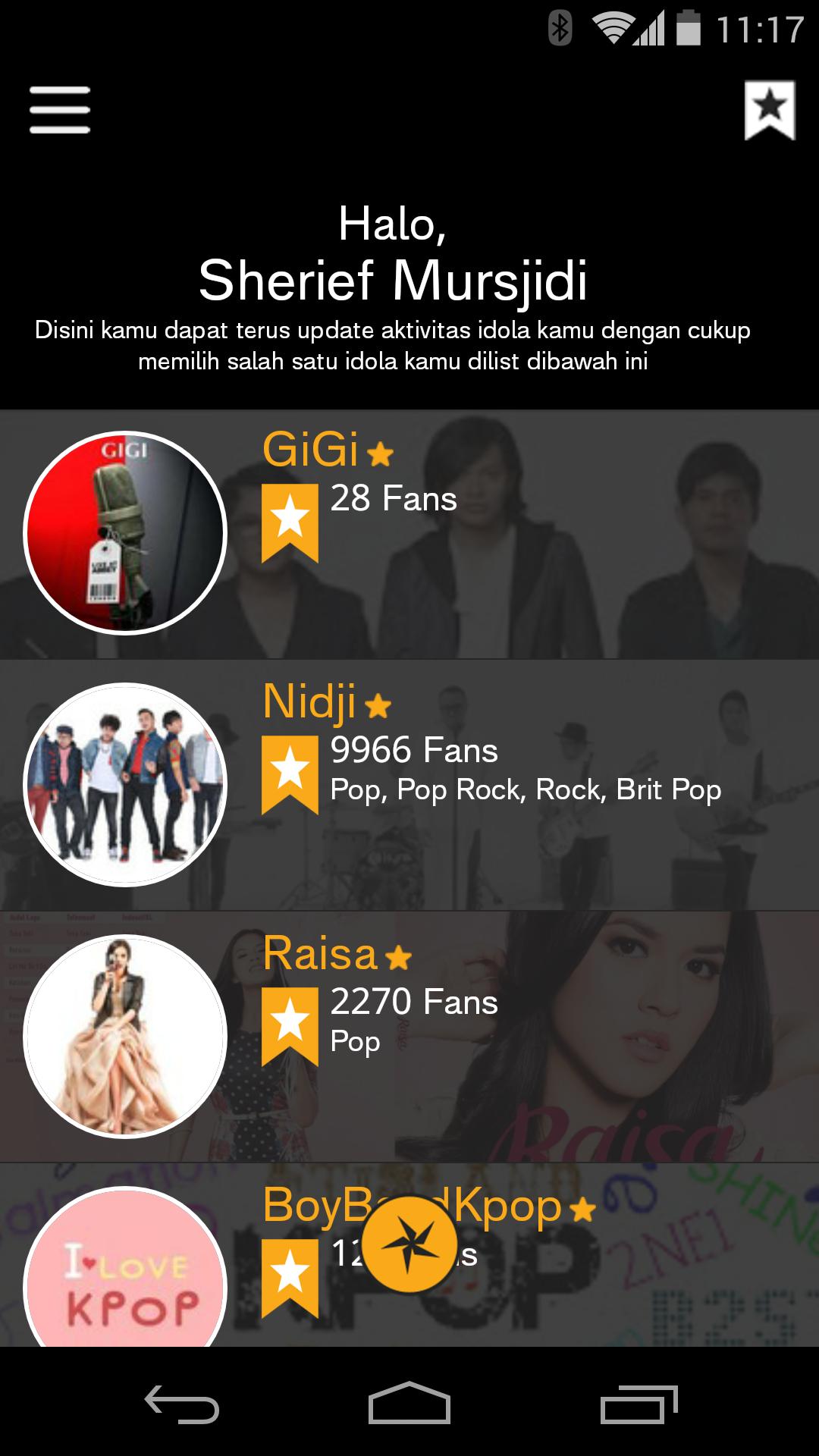Tap the bookmark star next to Nidji

click(290, 773)
